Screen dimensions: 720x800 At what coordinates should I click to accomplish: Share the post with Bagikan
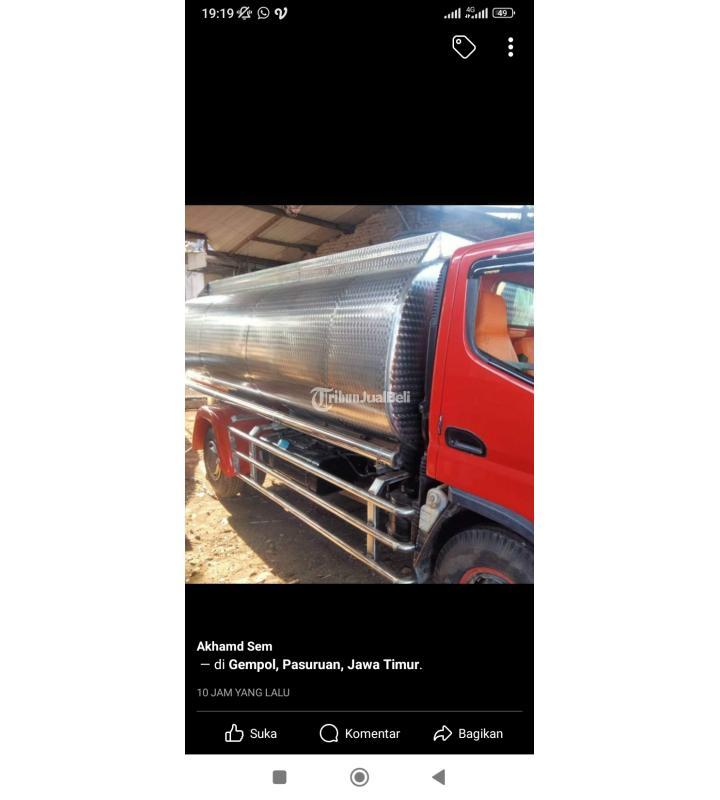pyautogui.click(x=468, y=733)
